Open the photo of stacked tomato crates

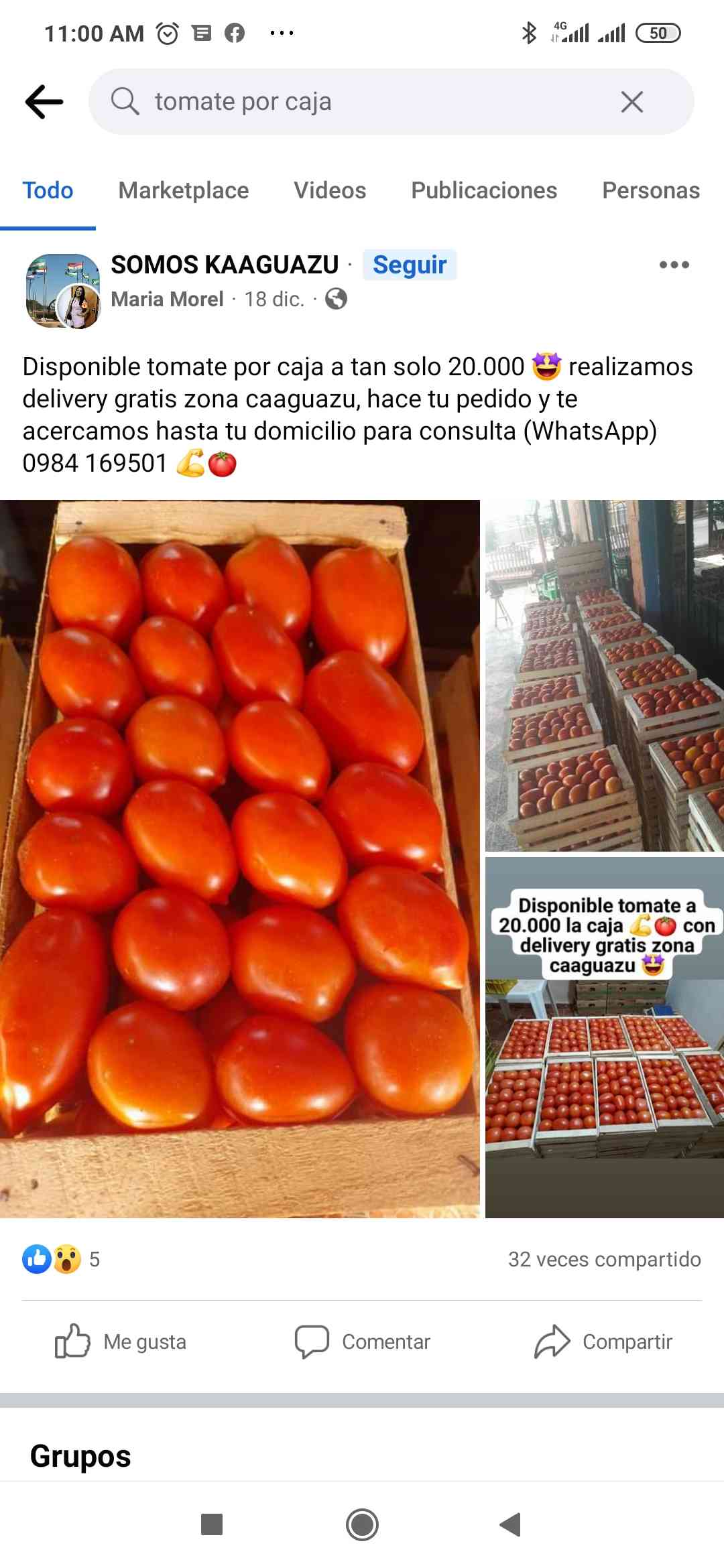click(x=604, y=675)
